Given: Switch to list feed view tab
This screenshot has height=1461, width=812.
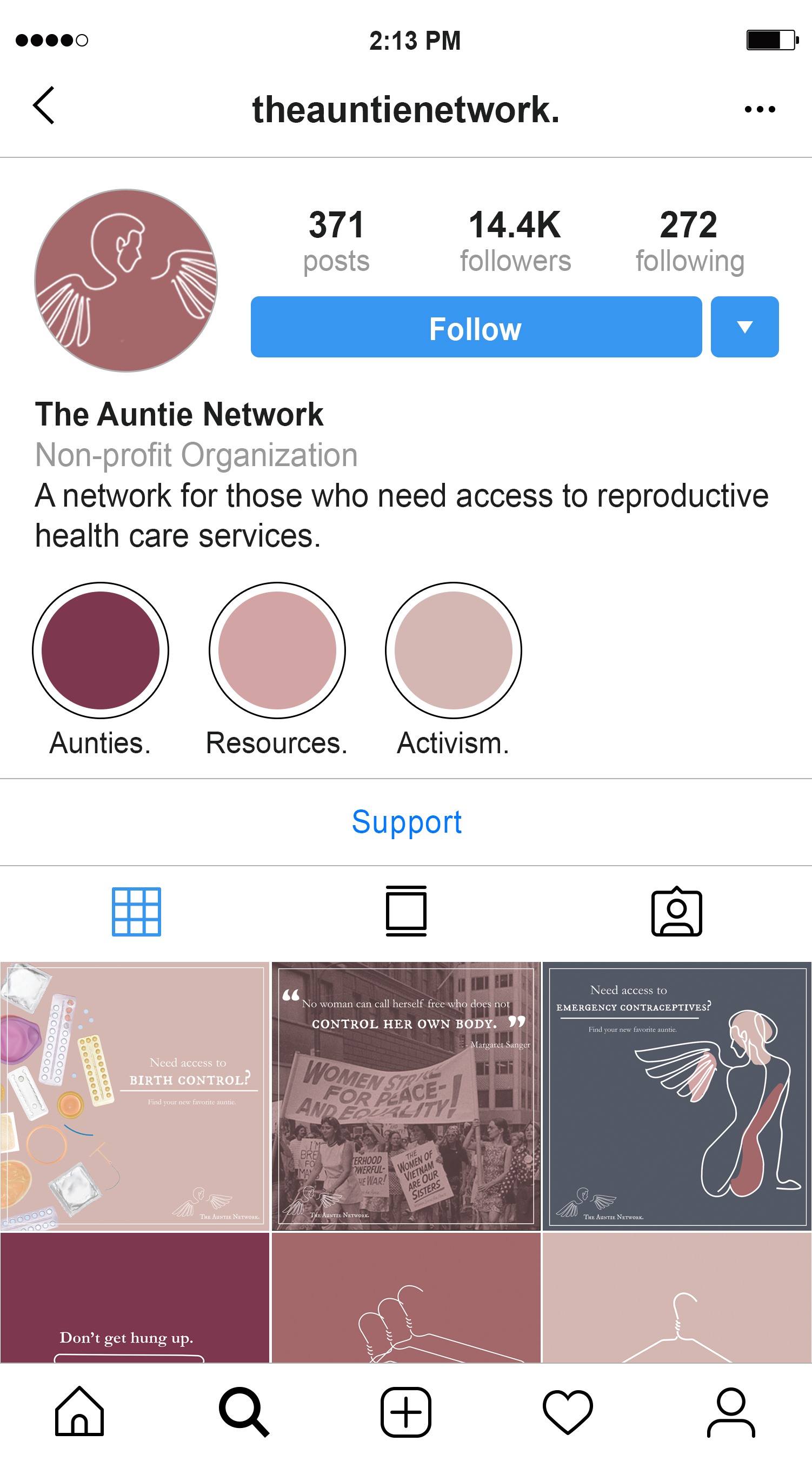Looking at the screenshot, I should 406,911.
